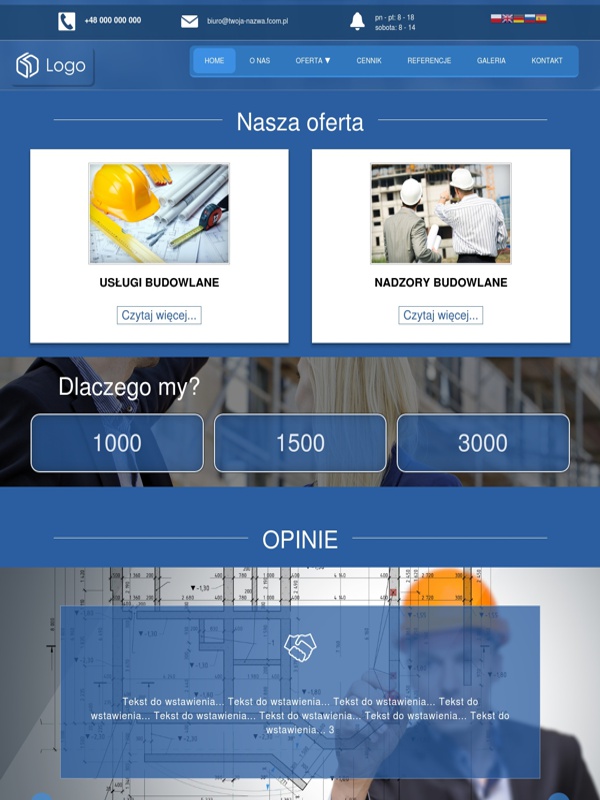This screenshot has height=800, width=600.
Task: Switch language to Polish via flag
Action: click(x=496, y=18)
